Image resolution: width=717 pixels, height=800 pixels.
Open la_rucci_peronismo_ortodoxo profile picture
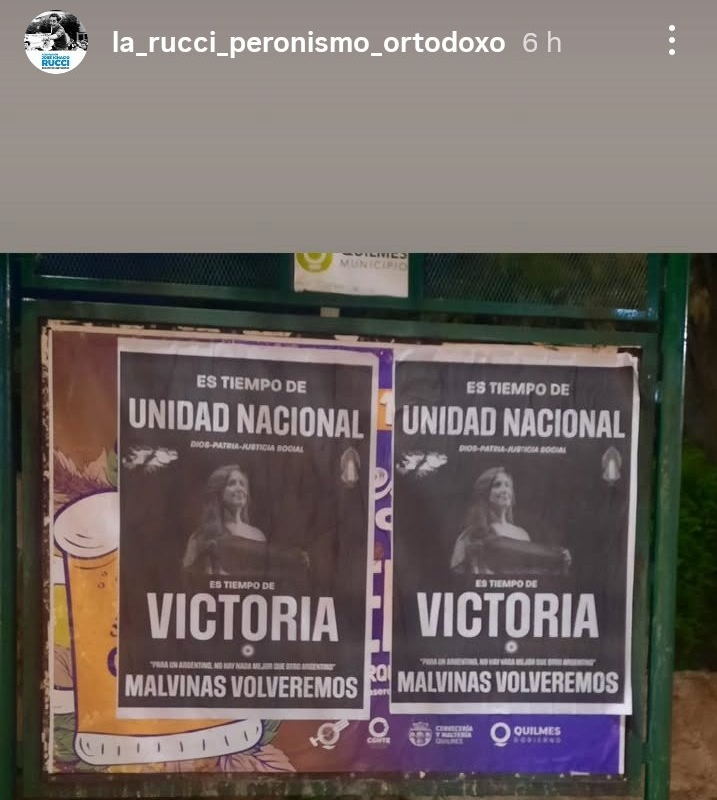pyautogui.click(x=56, y=42)
